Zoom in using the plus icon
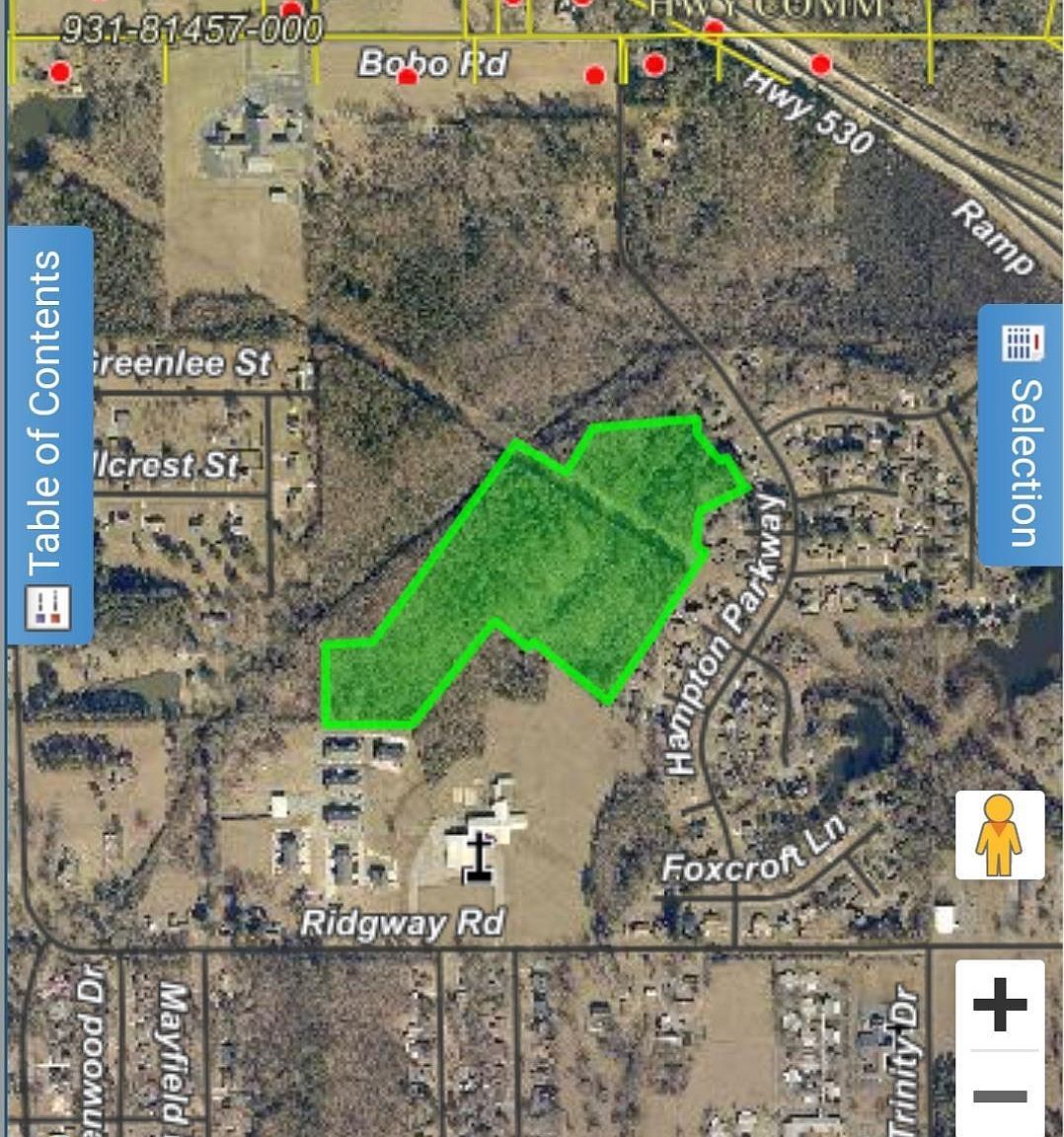 pyautogui.click(x=1000, y=1004)
